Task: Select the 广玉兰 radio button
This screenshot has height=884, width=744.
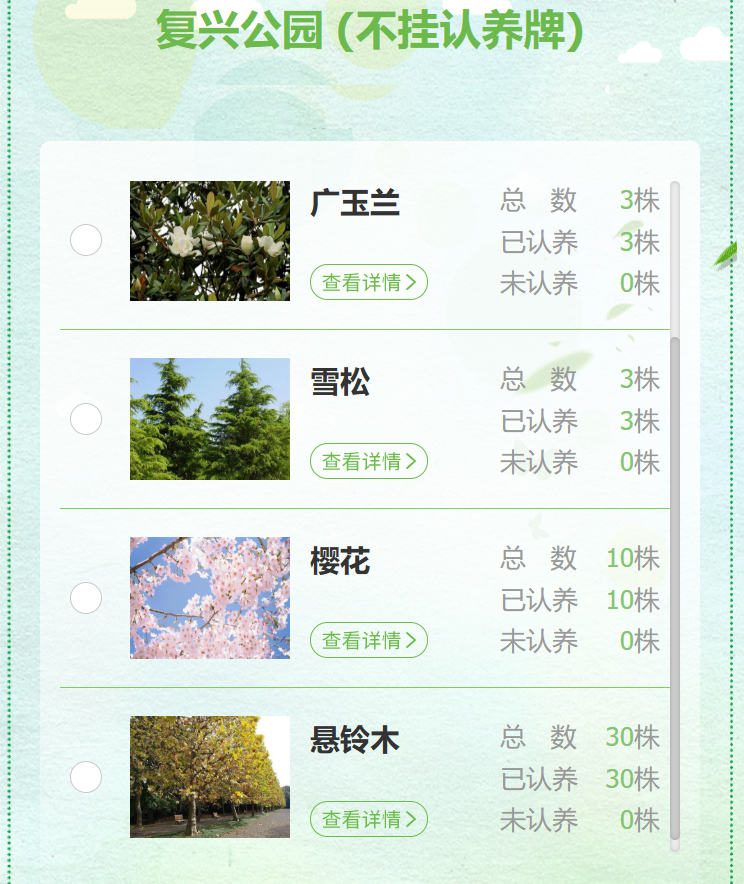Action: pos(86,240)
